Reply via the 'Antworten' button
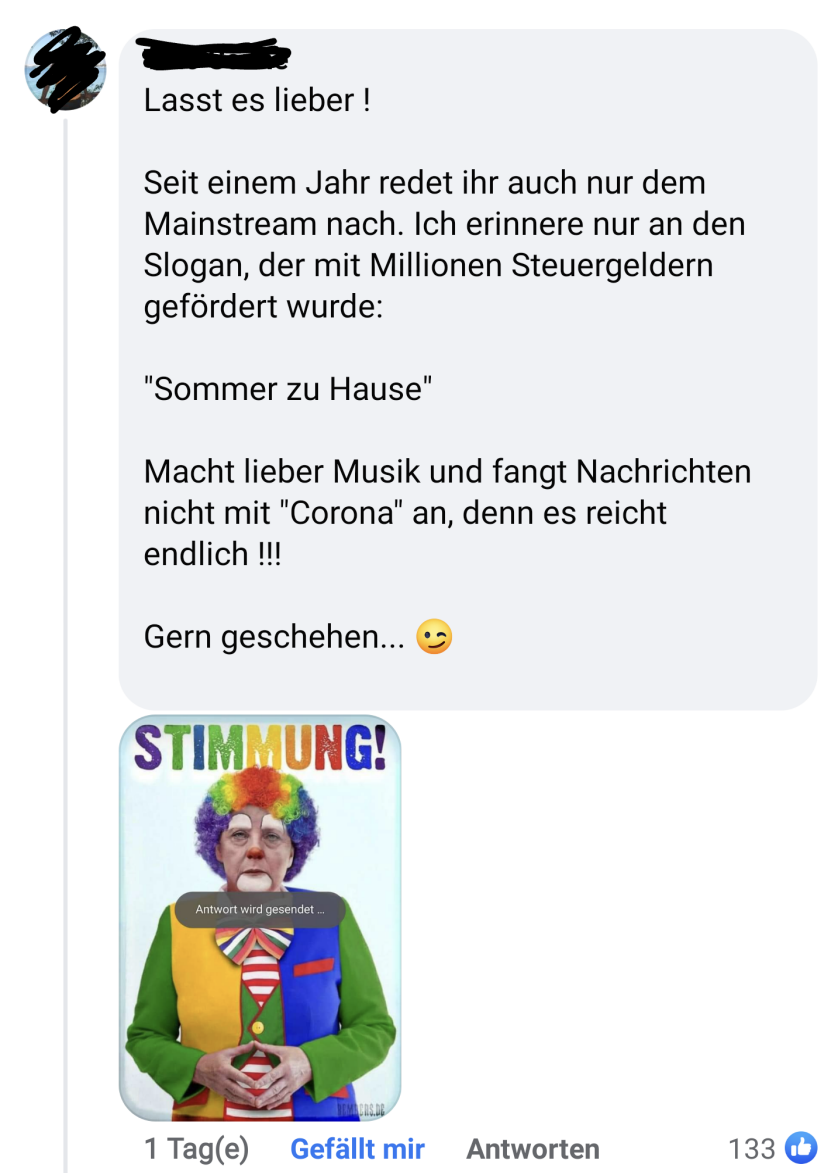Image resolution: width=840 pixels, height=1173 pixels. click(x=532, y=1148)
